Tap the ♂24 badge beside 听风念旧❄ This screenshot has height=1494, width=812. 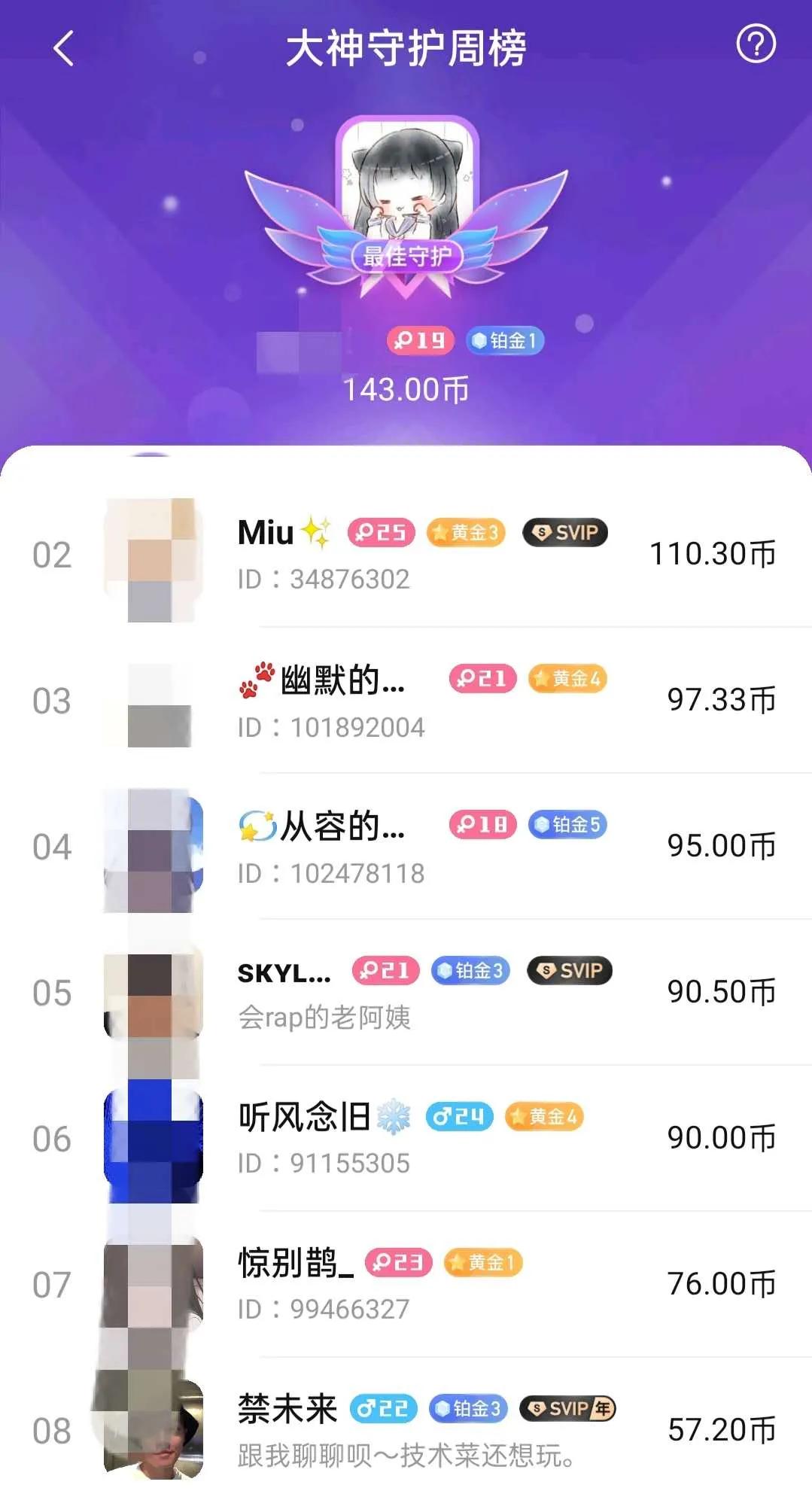click(x=458, y=1118)
